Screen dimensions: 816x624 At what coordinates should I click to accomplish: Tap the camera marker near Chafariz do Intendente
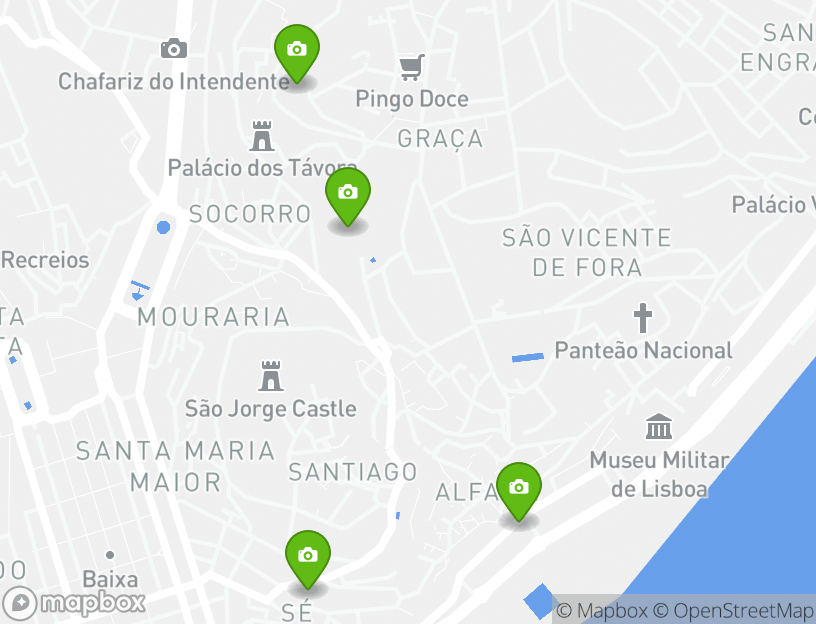pyautogui.click(x=297, y=50)
